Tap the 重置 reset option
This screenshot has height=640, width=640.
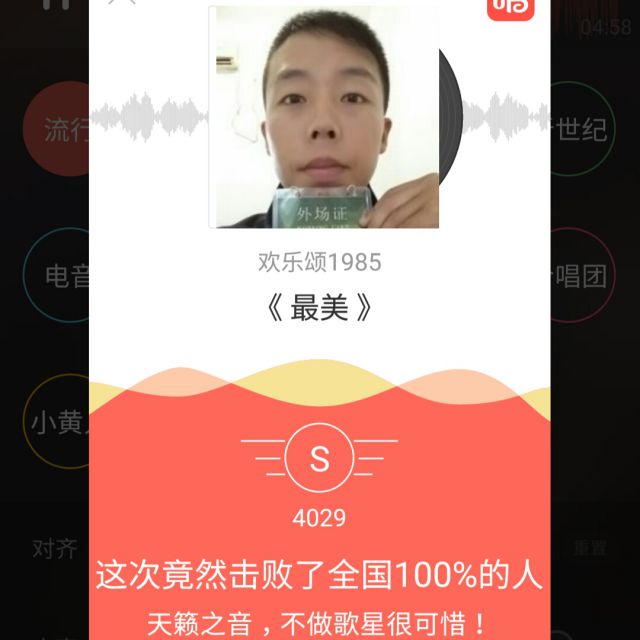tap(590, 548)
